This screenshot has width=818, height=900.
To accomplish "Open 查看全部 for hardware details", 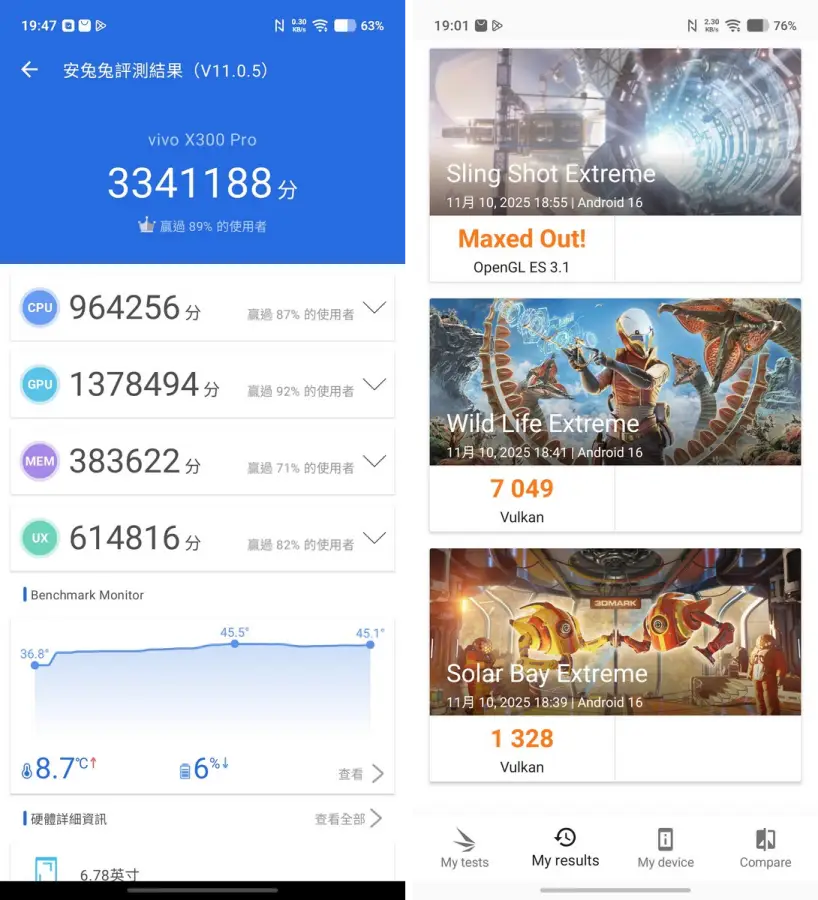I will [x=348, y=819].
